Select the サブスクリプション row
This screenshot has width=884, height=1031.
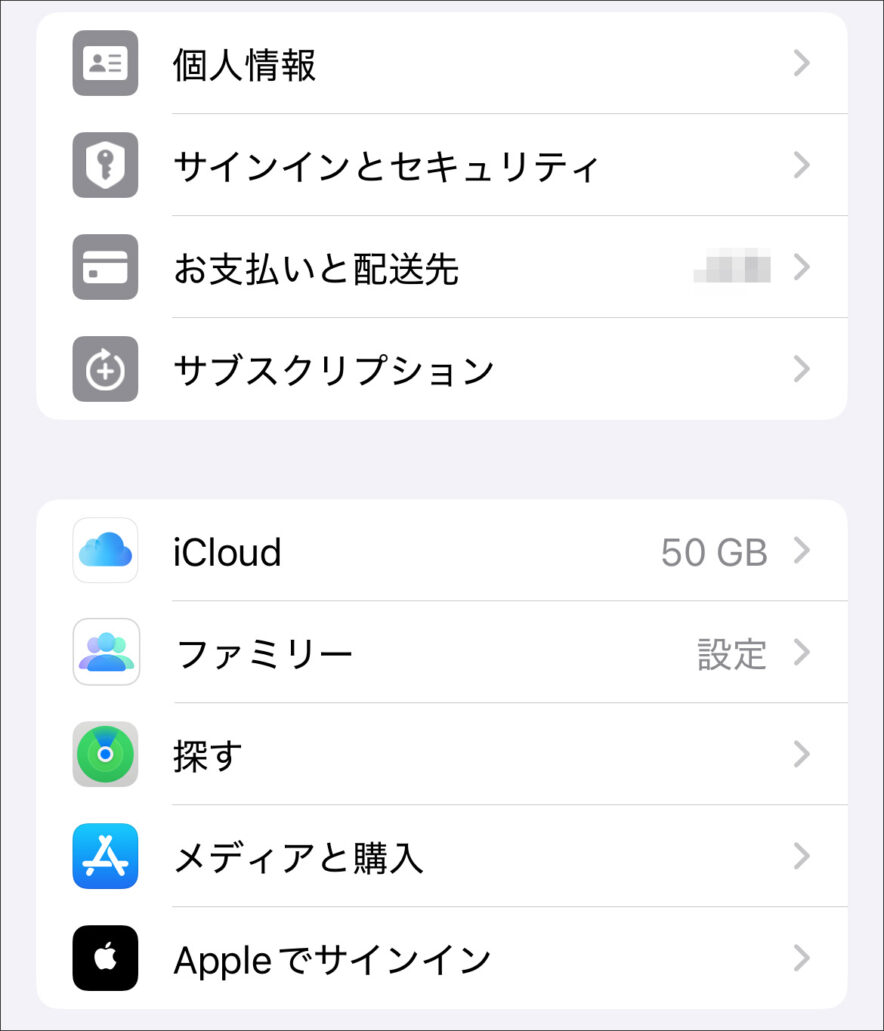334,369
